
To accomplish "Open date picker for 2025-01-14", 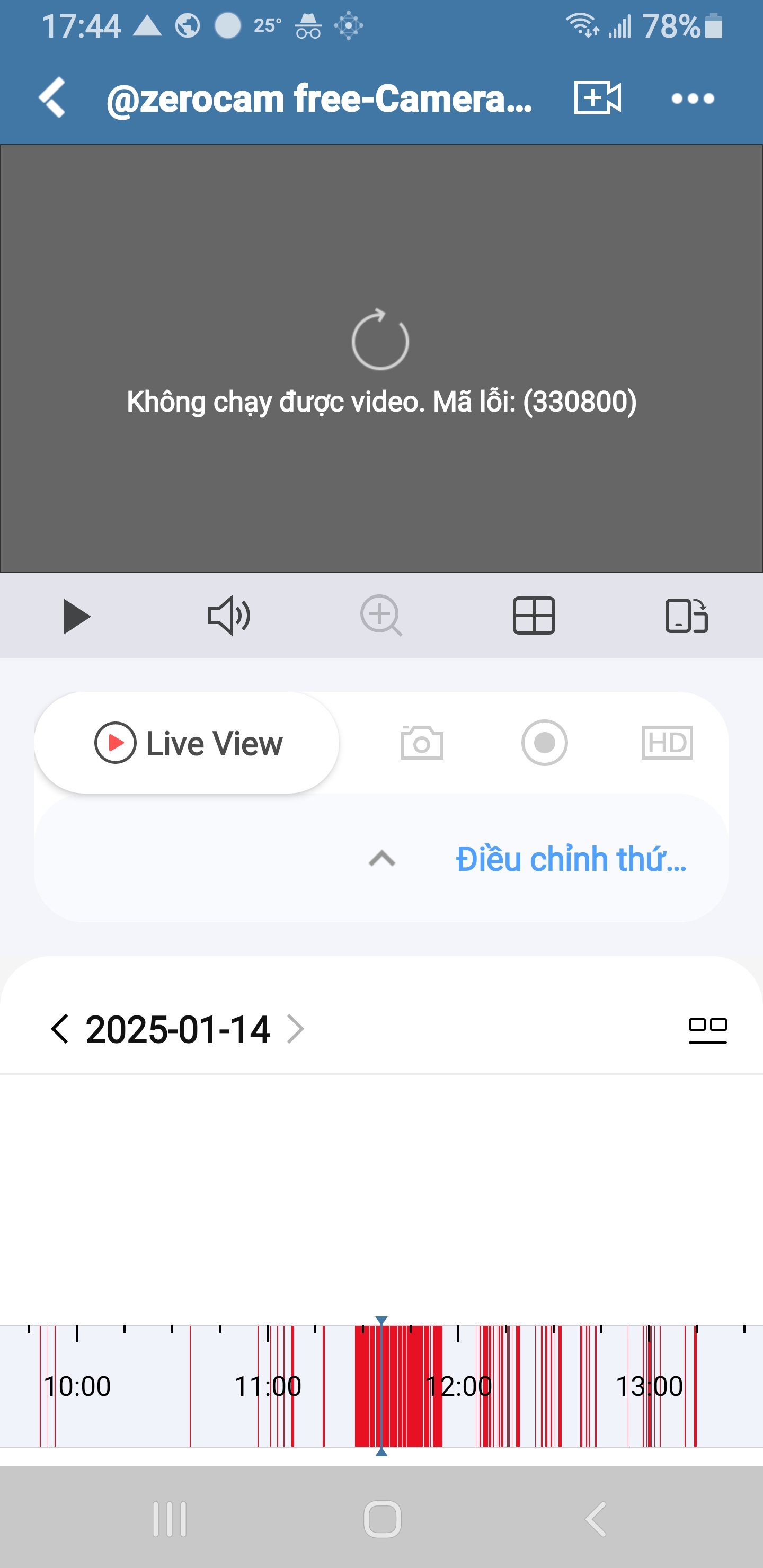I will pyautogui.click(x=178, y=1030).
